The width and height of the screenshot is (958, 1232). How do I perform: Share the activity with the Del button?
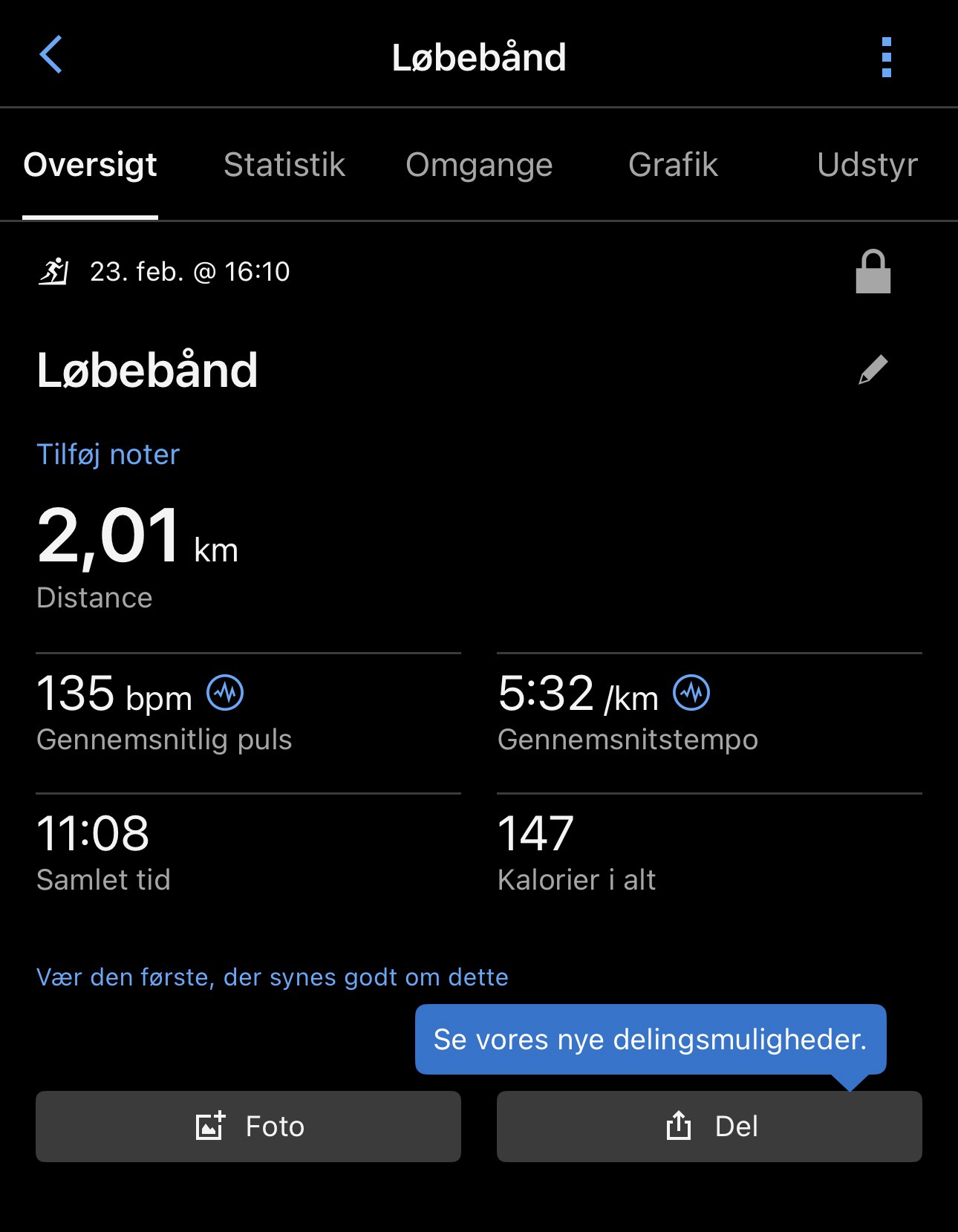pos(709,1127)
